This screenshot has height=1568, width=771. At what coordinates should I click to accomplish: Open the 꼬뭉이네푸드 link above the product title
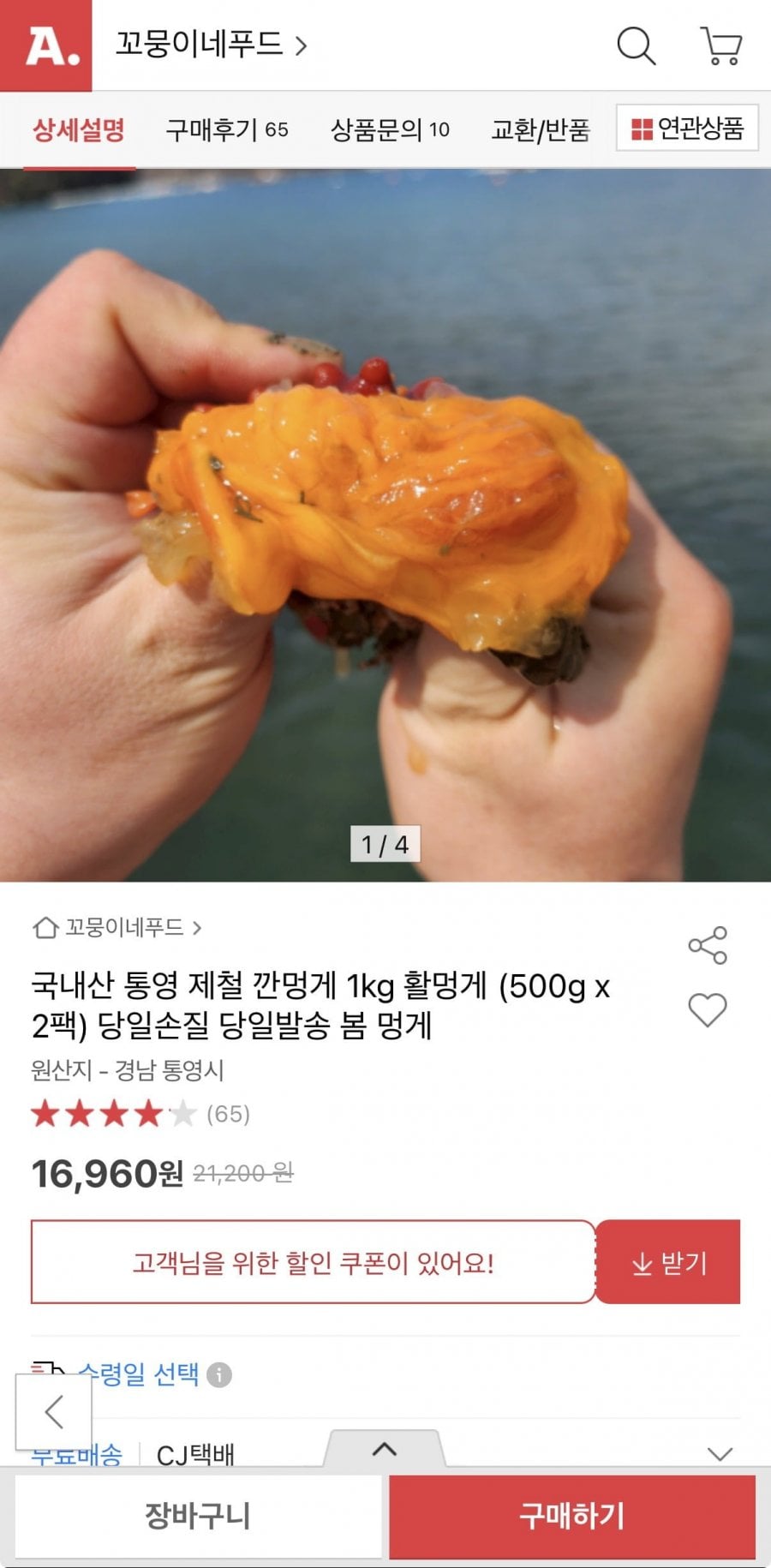117,927
